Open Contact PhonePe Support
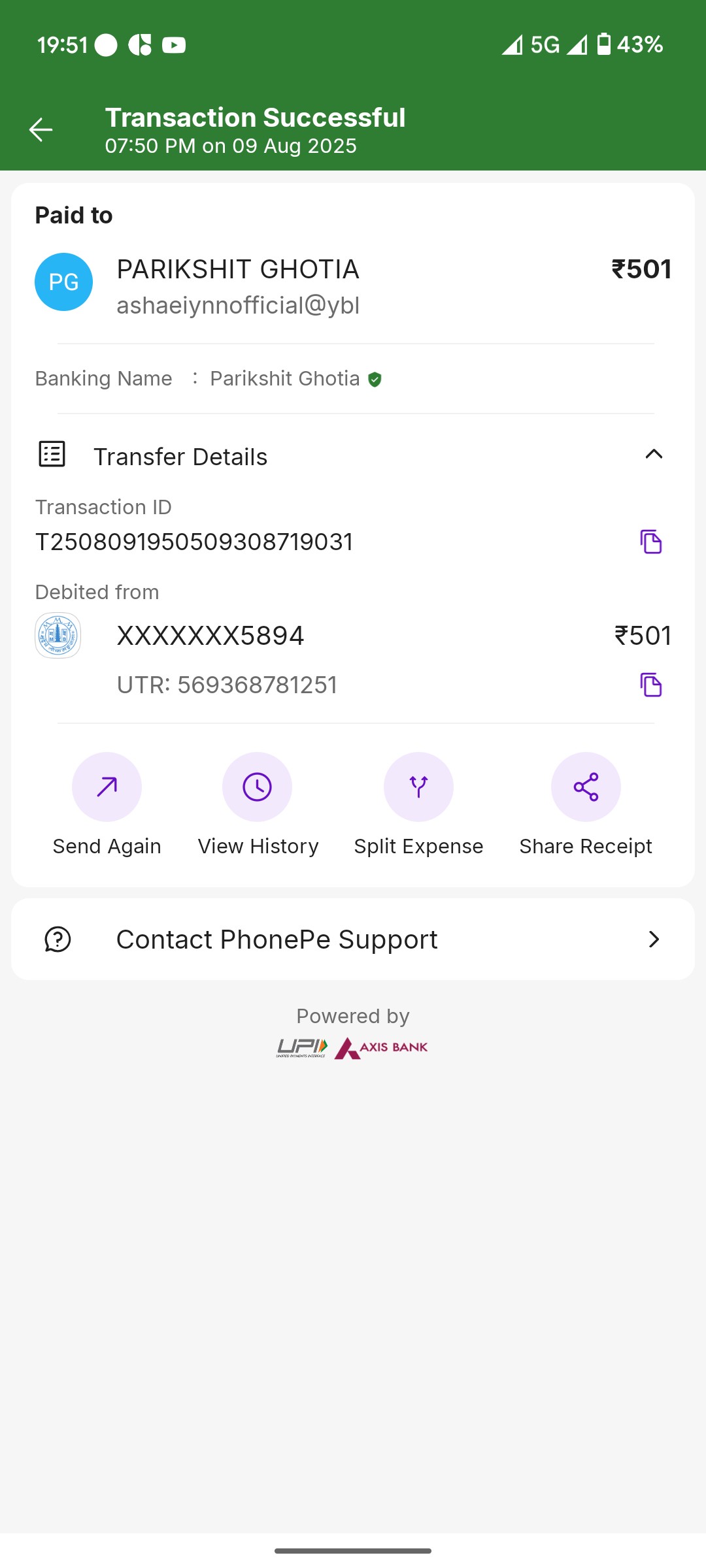Image resolution: width=706 pixels, height=1568 pixels. 353,939
